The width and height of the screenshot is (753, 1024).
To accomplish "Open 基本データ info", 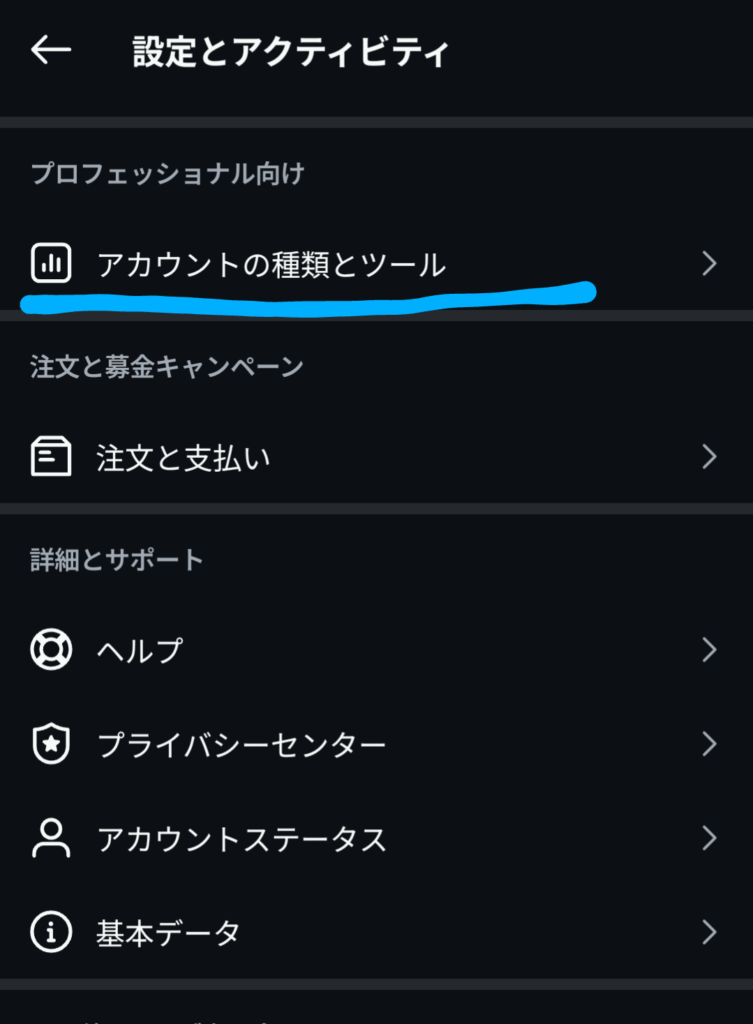I will click(168, 932).
